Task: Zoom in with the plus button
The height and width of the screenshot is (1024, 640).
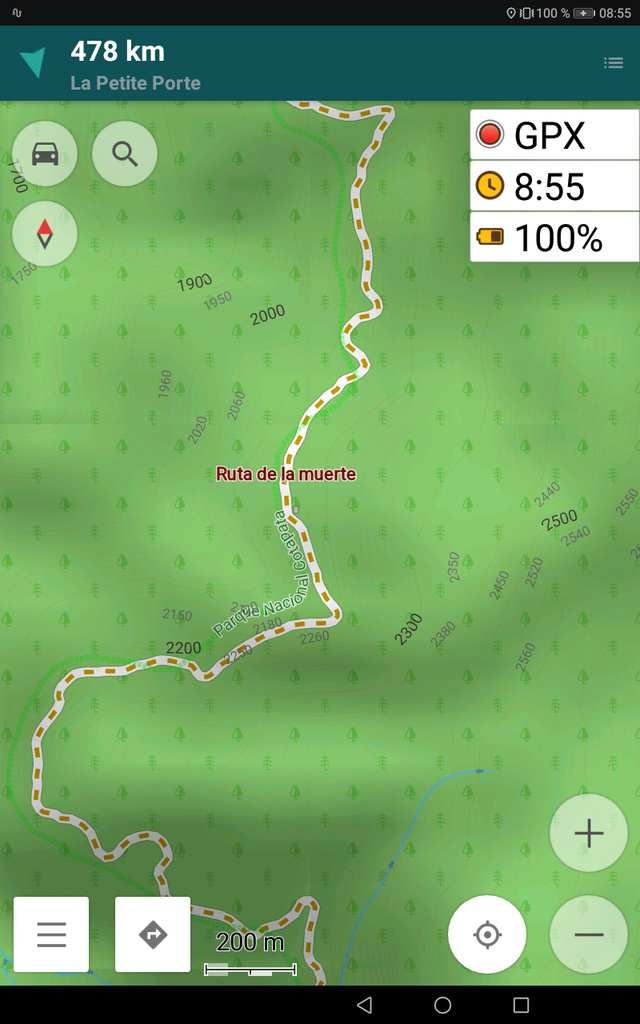Action: pos(588,833)
